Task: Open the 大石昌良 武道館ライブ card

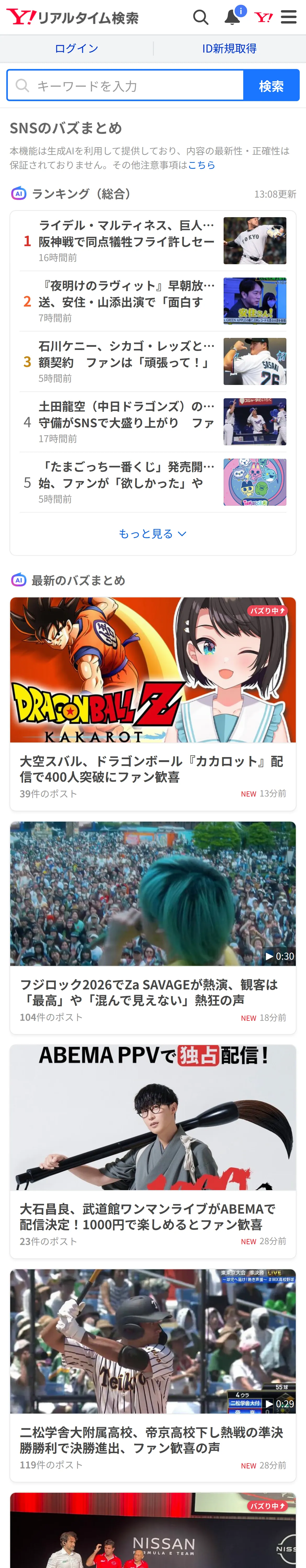Action: 153,1152
